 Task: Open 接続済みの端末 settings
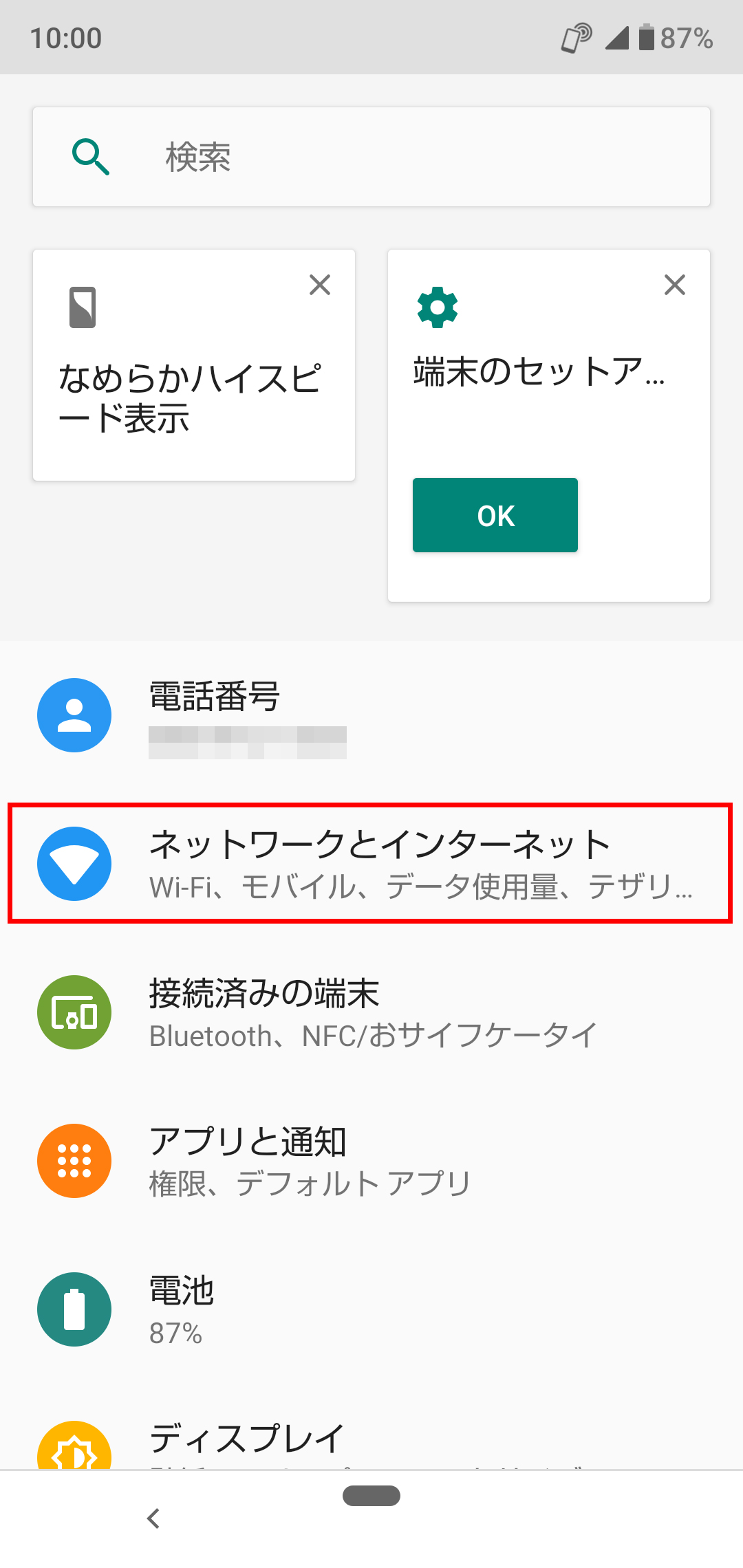371,1012
